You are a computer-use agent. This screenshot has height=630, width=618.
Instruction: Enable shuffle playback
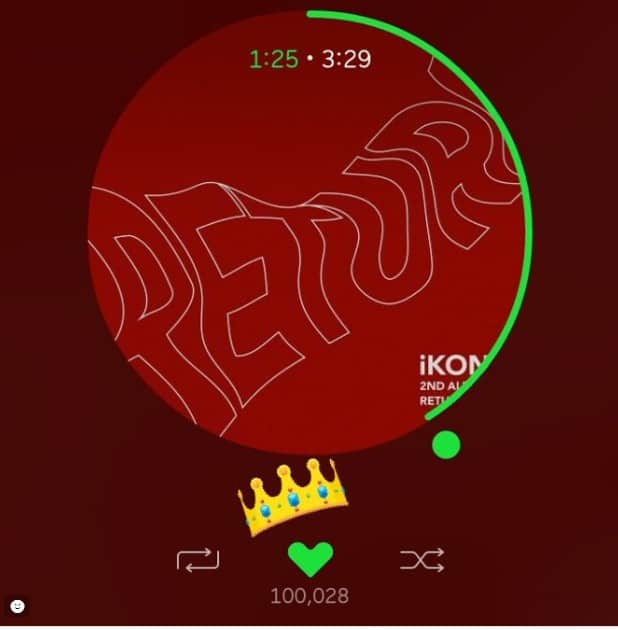click(421, 560)
